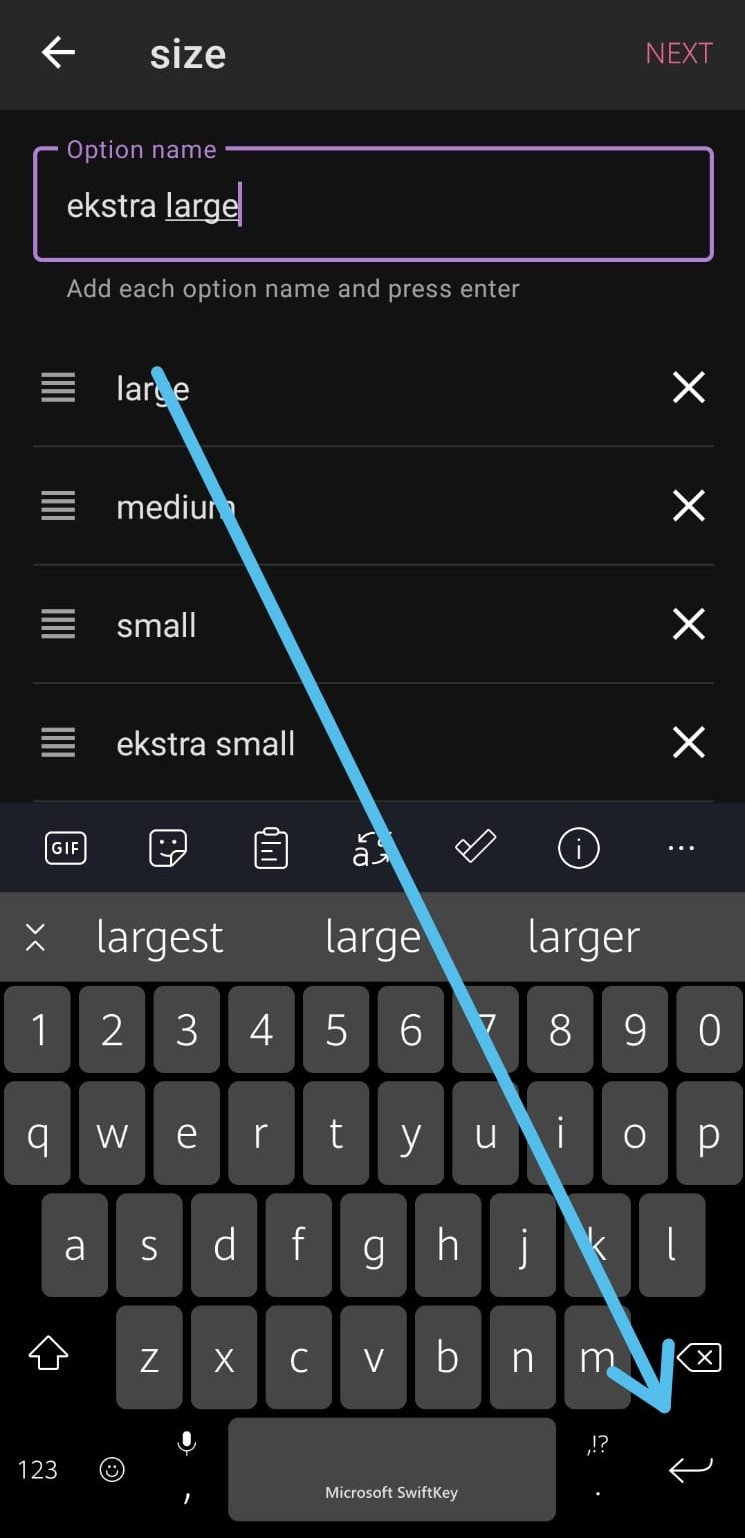This screenshot has height=1538, width=745.
Task: Tap the backspace key
Action: [x=699, y=1357]
